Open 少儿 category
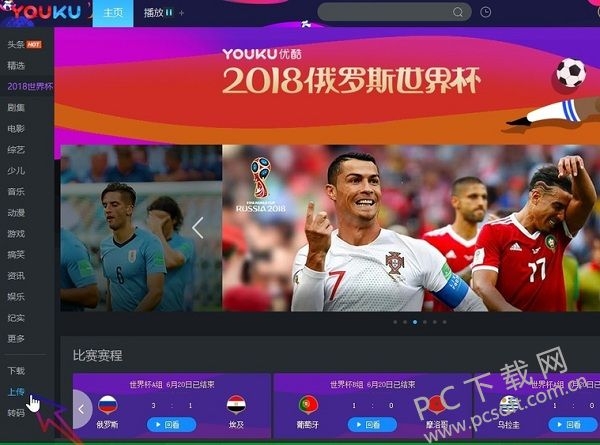 pos(16,170)
